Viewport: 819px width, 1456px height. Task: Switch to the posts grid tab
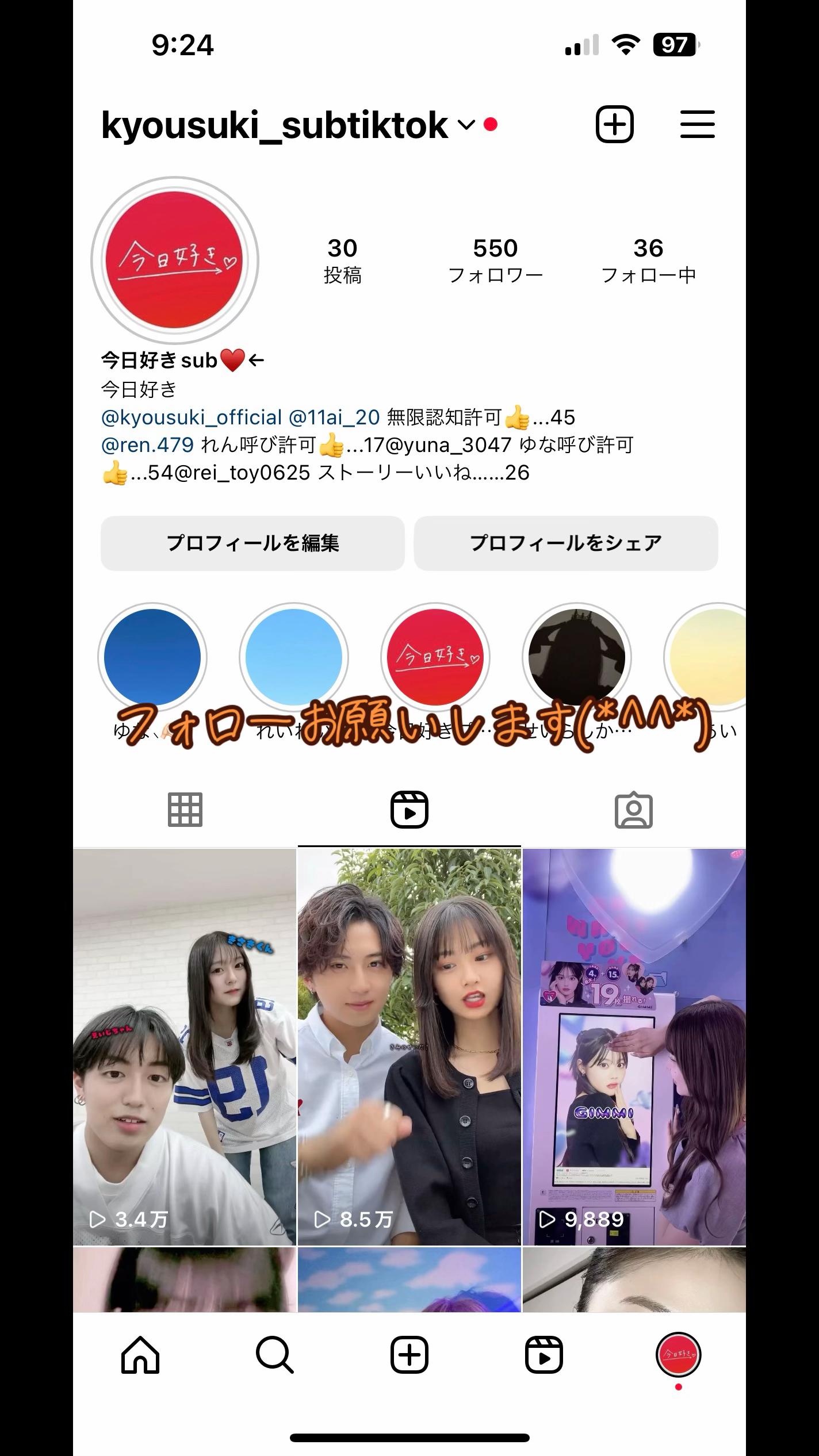[x=185, y=810]
